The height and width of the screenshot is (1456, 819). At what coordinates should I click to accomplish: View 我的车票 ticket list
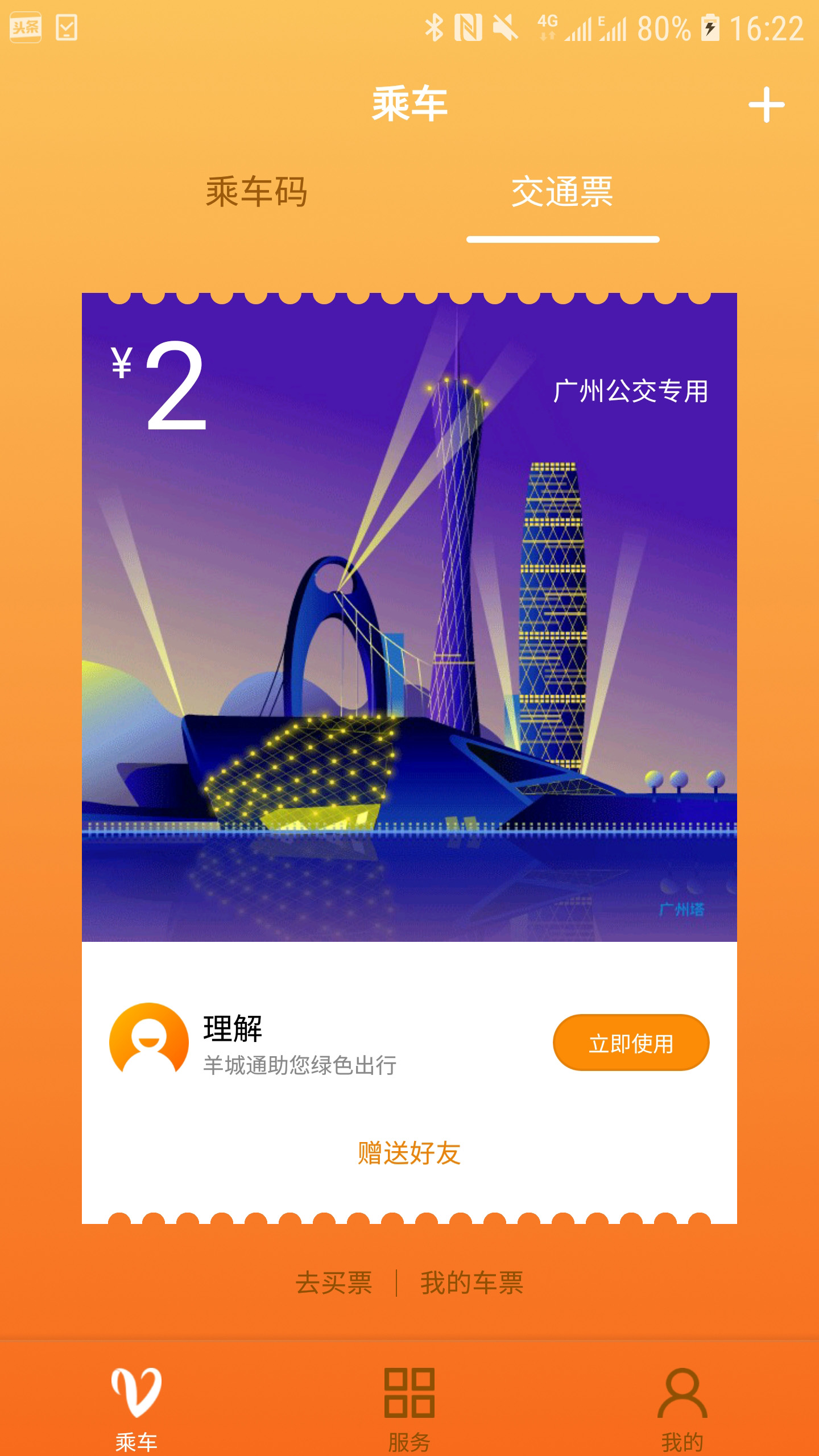(x=471, y=1283)
